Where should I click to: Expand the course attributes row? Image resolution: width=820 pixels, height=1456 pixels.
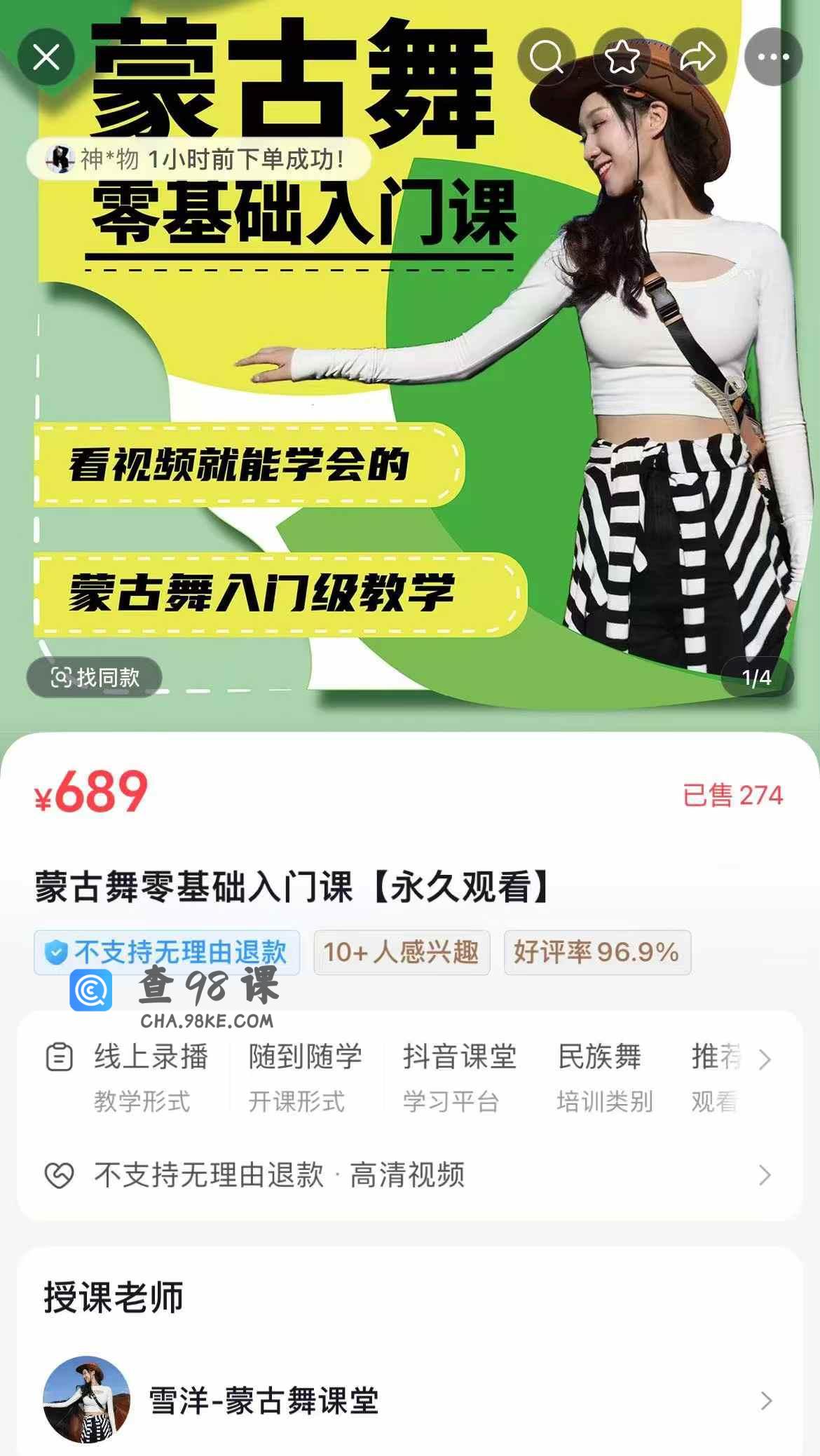tap(765, 1059)
